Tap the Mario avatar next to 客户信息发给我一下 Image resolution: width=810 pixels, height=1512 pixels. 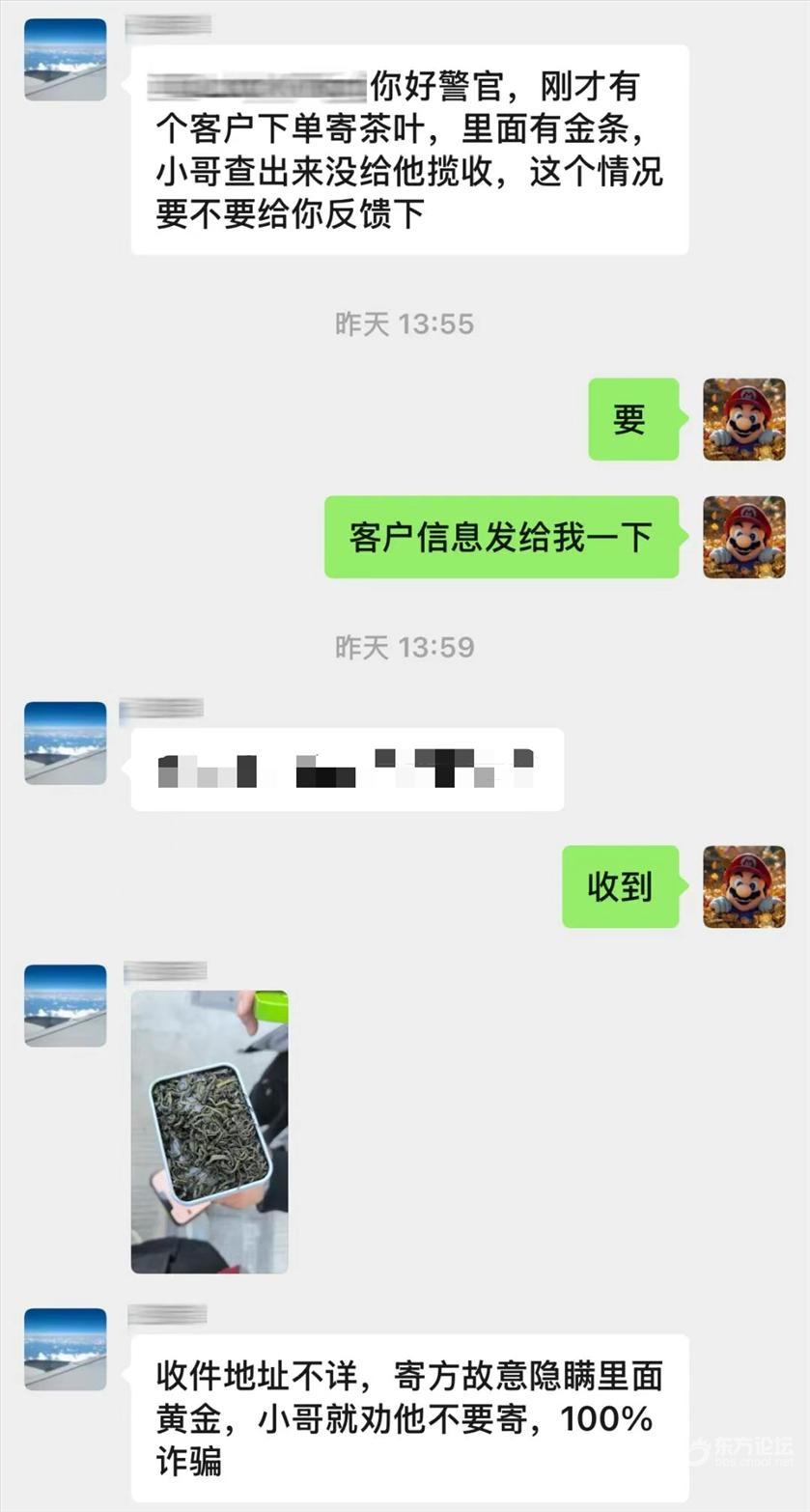(743, 537)
